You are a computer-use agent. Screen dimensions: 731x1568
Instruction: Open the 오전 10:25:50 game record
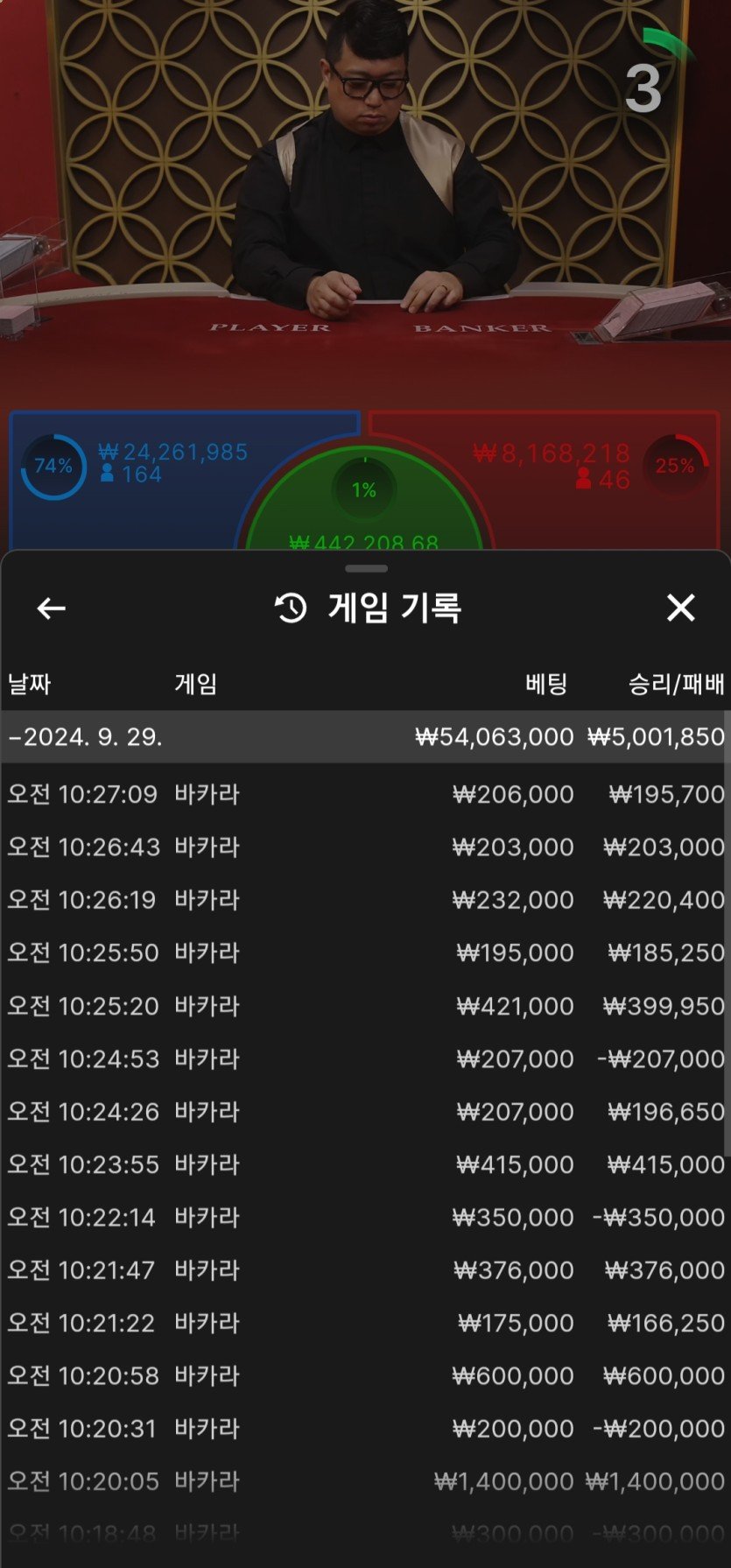coord(365,953)
